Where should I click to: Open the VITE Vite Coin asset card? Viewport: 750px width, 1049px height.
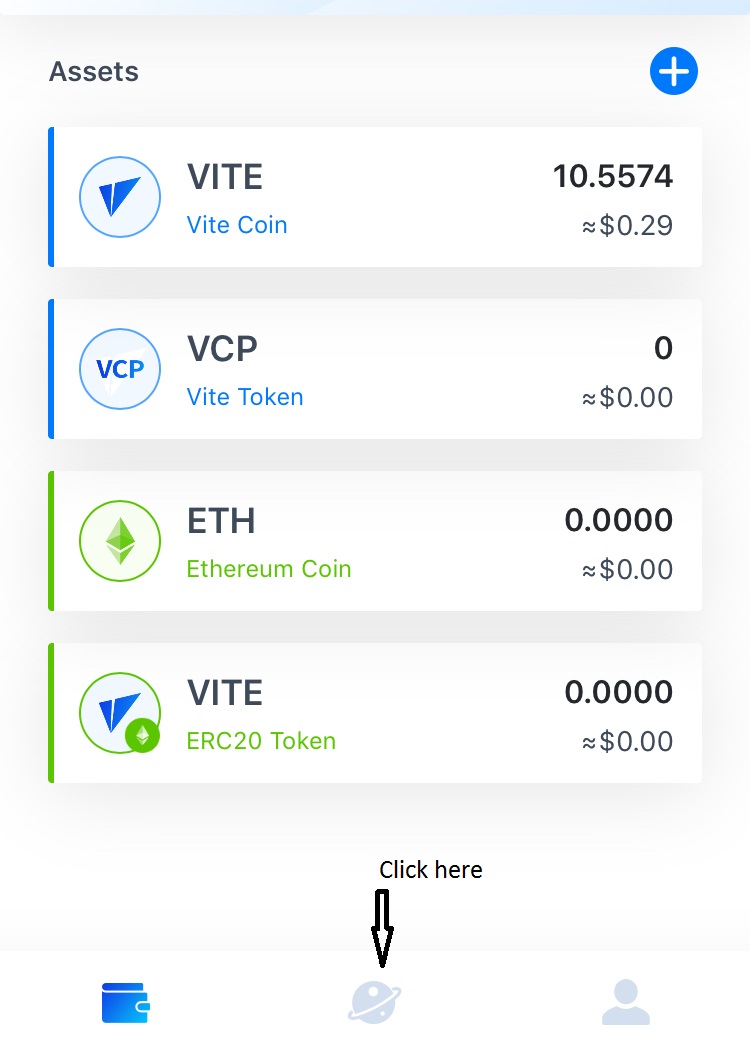click(375, 198)
